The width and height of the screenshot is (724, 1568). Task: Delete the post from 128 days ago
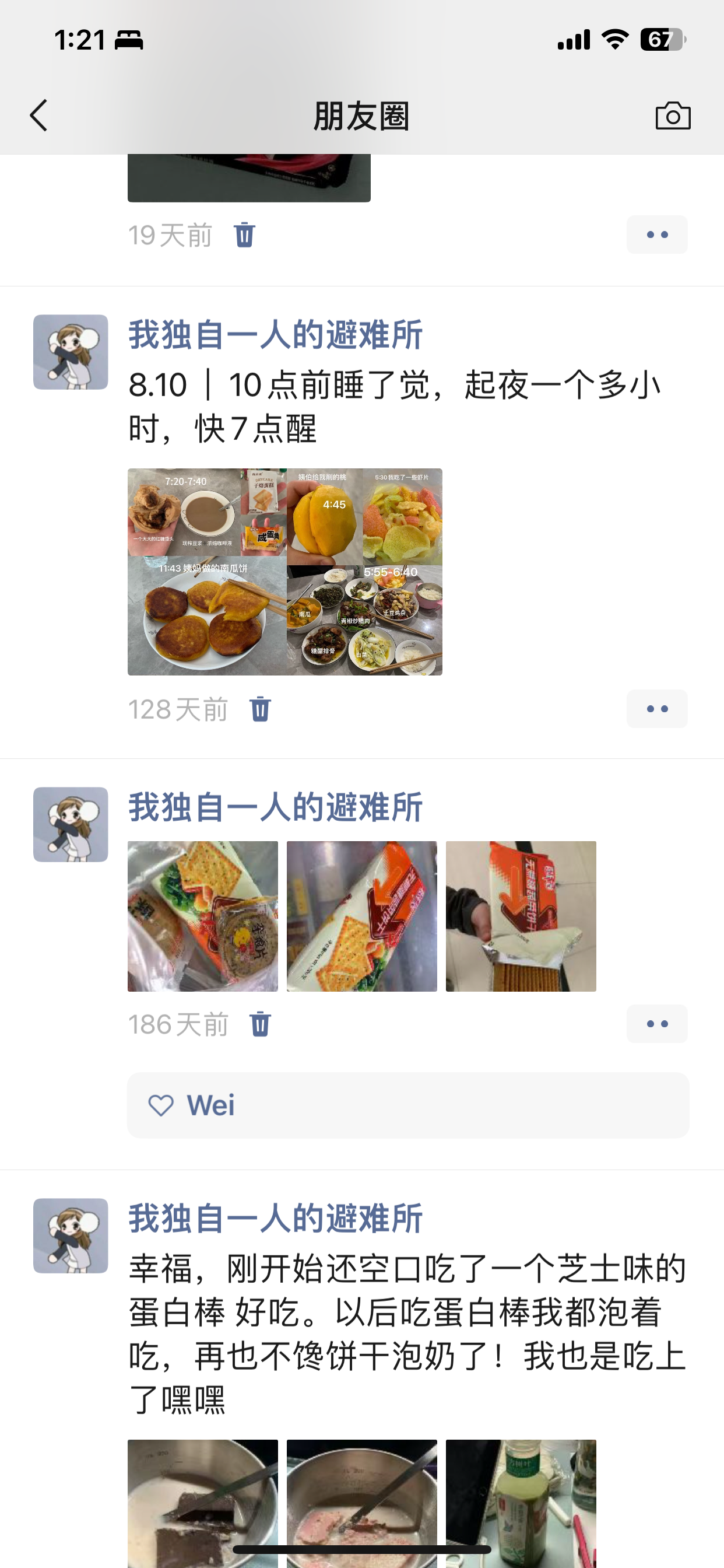click(260, 709)
